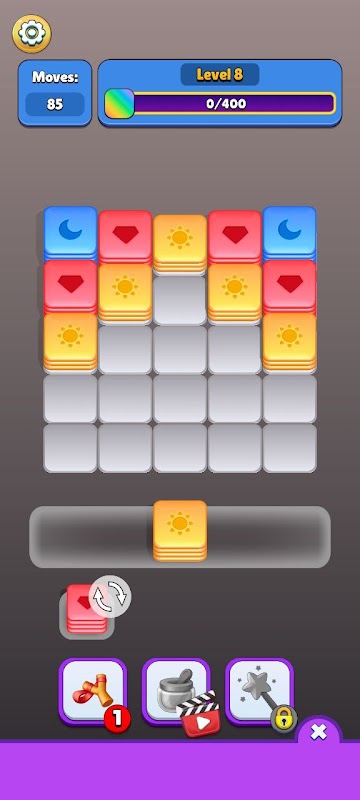Viewport: 360px width, 800px height.
Task: Use the slingshot booster
Action: [x=93, y=691]
